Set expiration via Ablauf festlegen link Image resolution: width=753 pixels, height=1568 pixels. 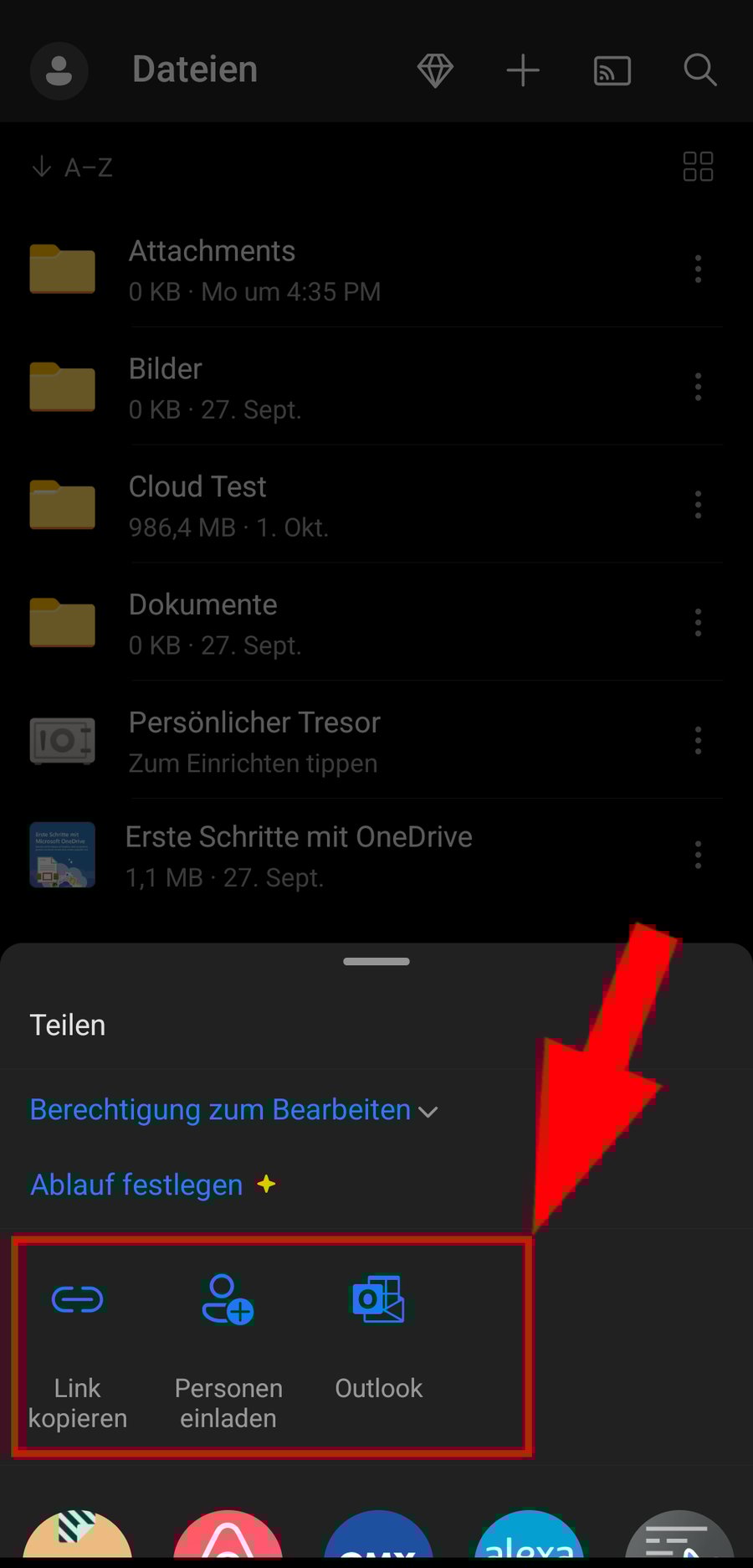(x=136, y=1184)
